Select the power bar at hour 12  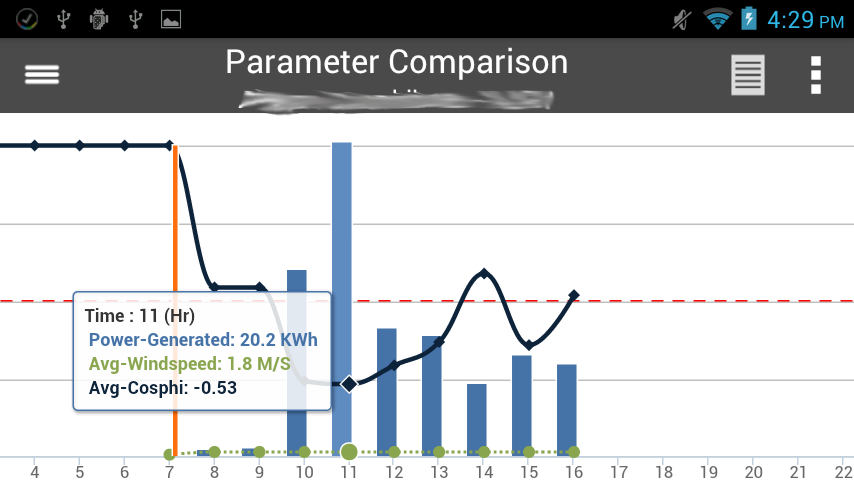click(x=387, y=392)
